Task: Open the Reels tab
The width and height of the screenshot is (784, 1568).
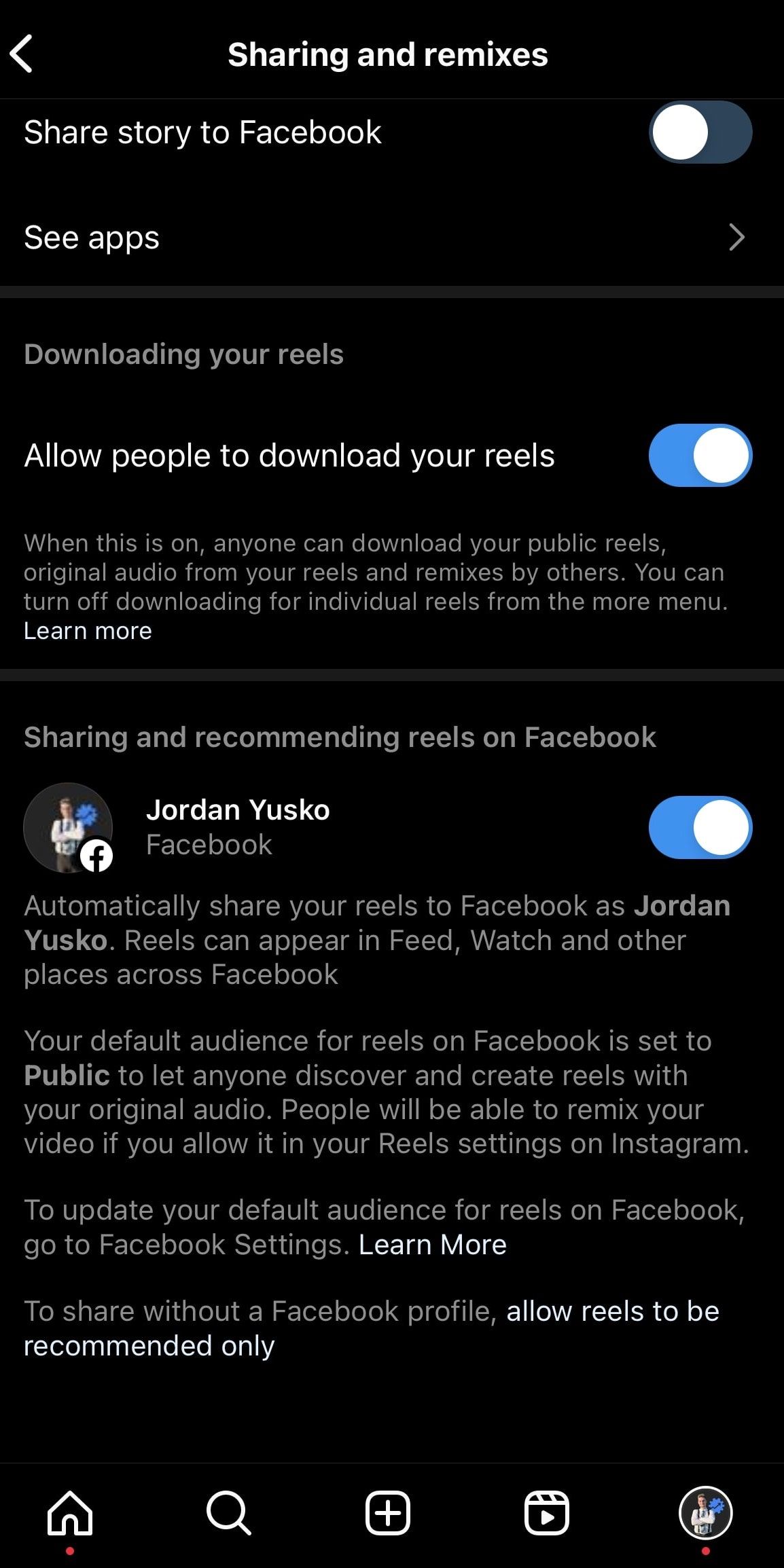Action: pyautogui.click(x=546, y=1512)
